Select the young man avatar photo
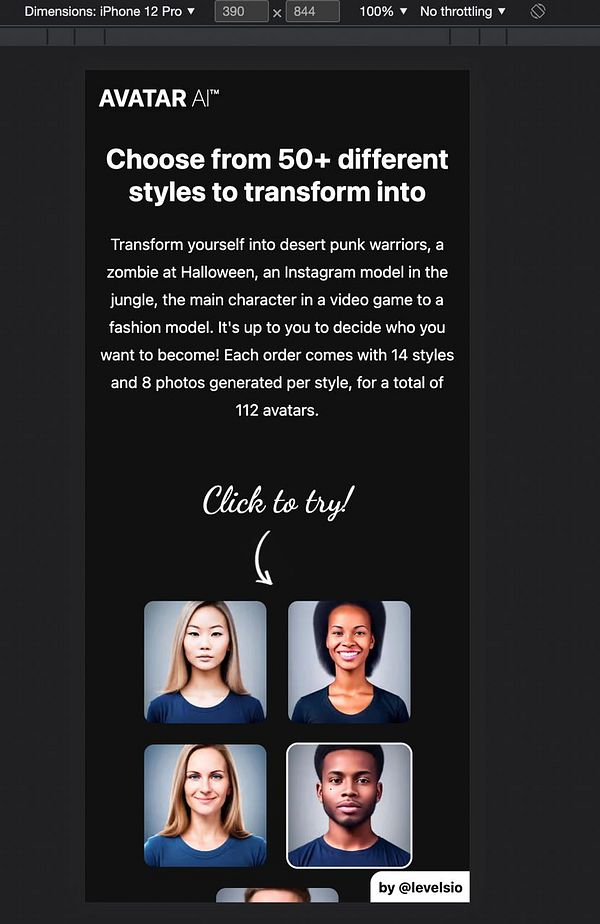 click(x=349, y=805)
